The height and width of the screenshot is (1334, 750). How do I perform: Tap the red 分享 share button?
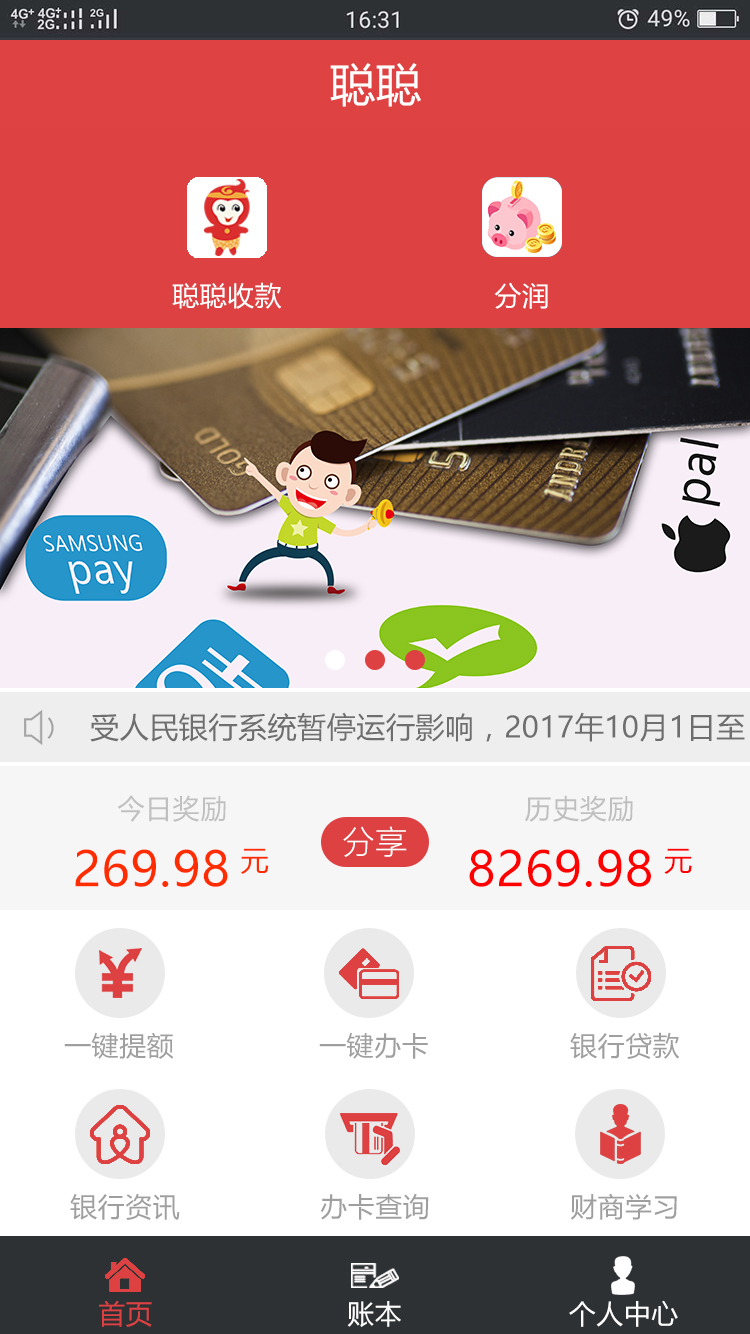click(374, 842)
